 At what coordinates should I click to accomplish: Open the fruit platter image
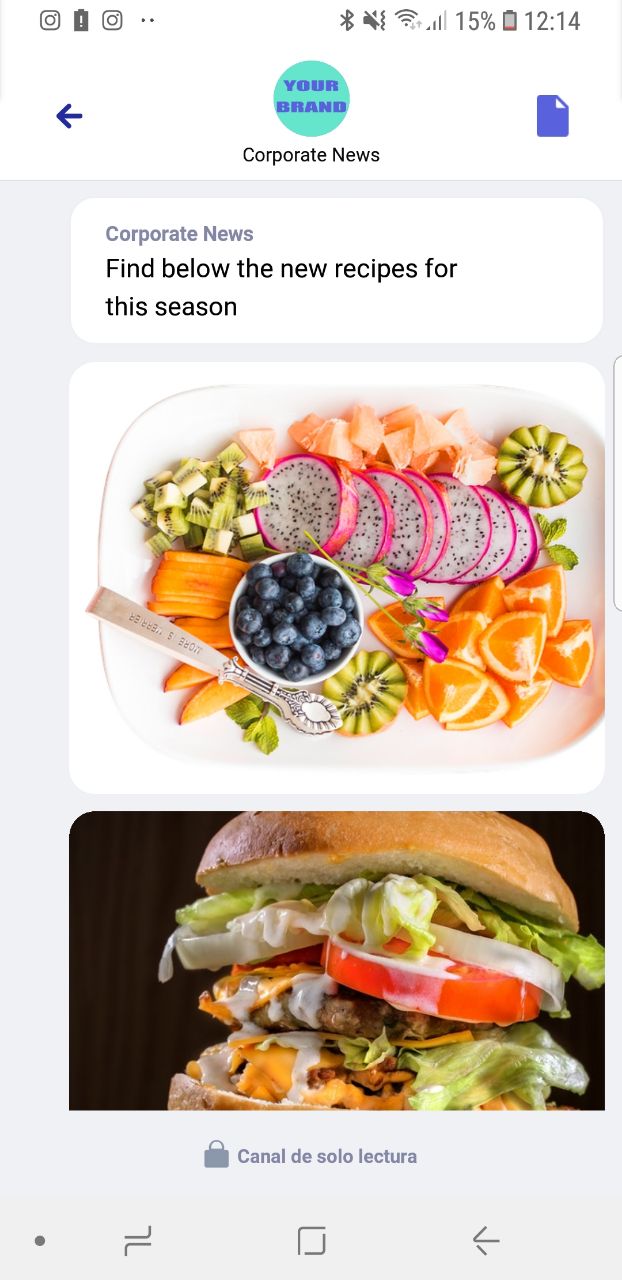[337, 578]
